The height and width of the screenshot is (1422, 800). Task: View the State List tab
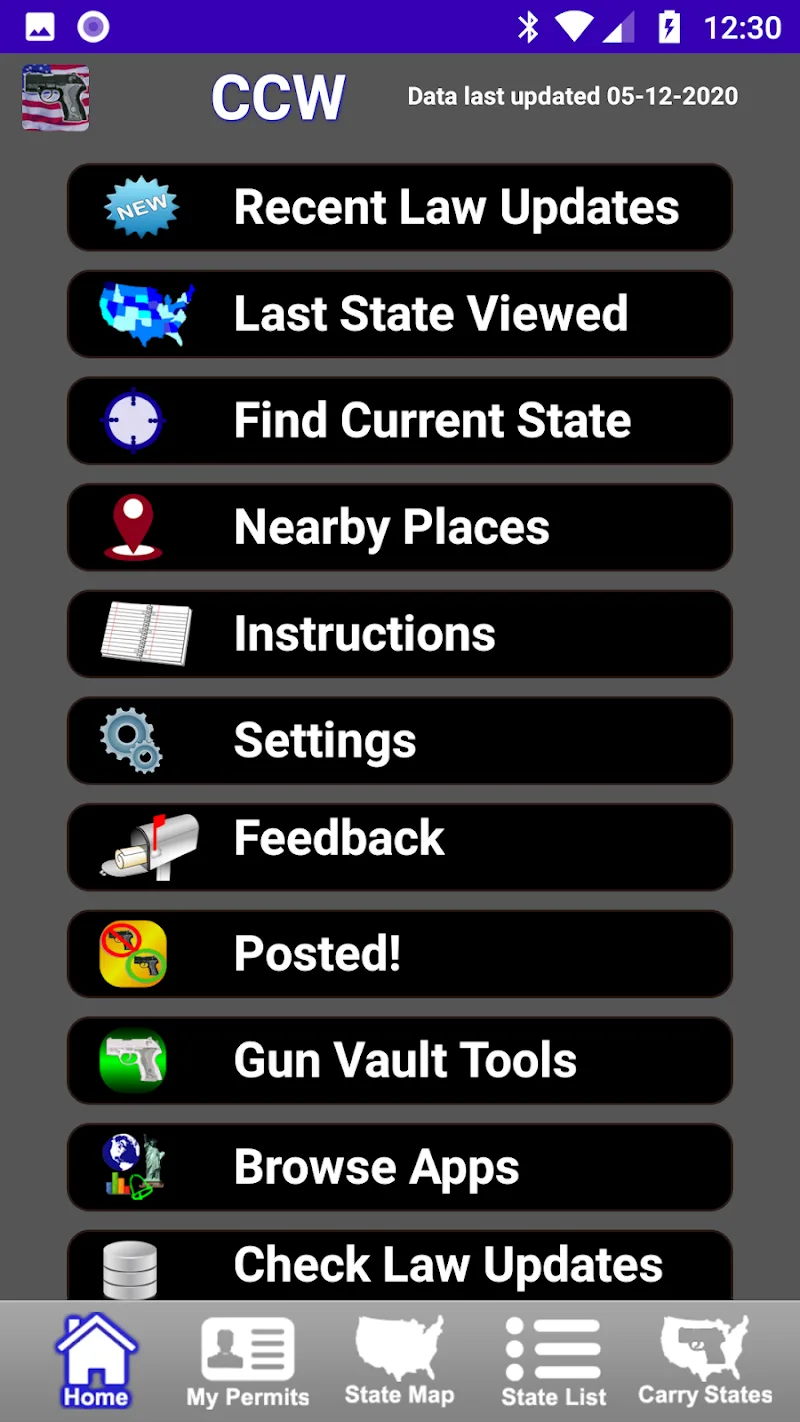pos(553,1362)
